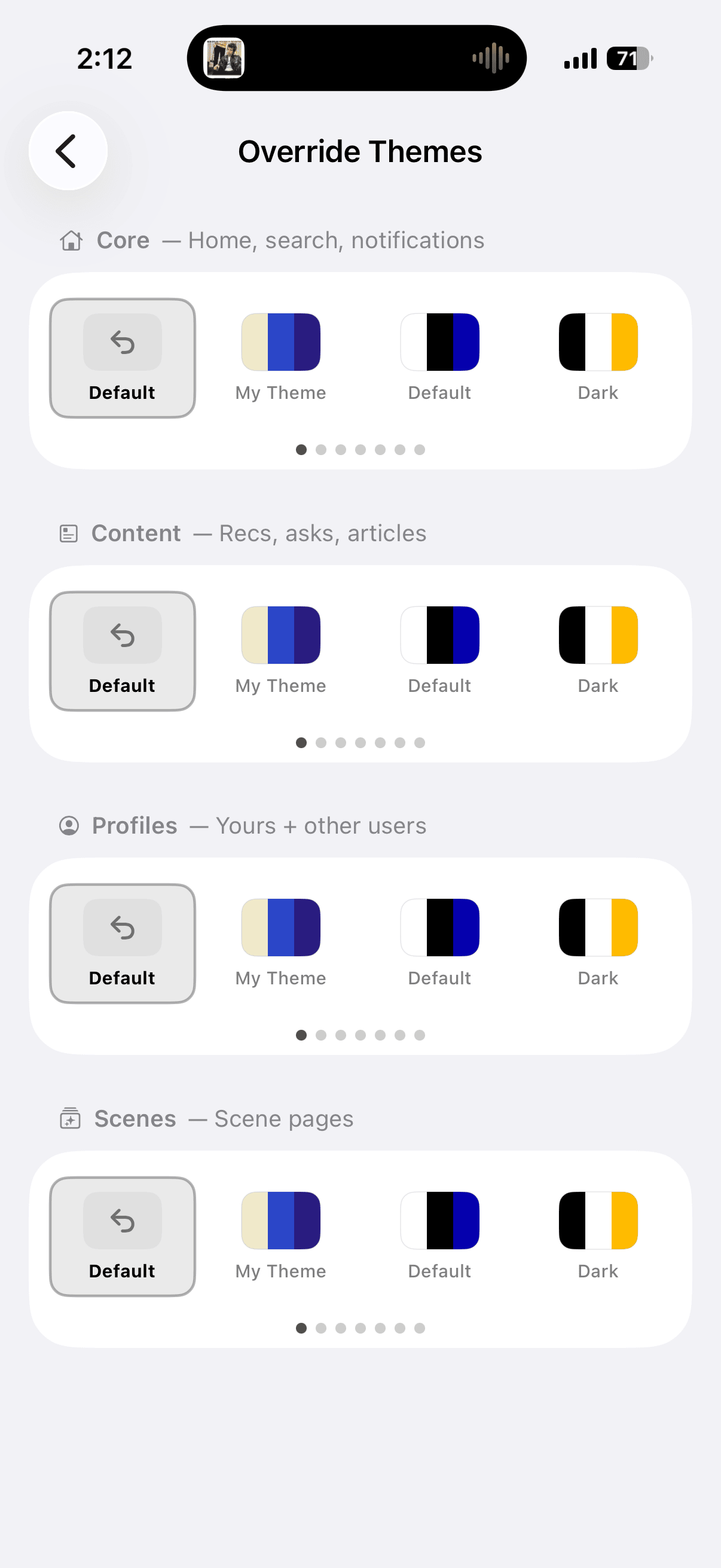The width and height of the screenshot is (721, 1568).
Task: Apply My Theme to Core
Action: pos(281,358)
